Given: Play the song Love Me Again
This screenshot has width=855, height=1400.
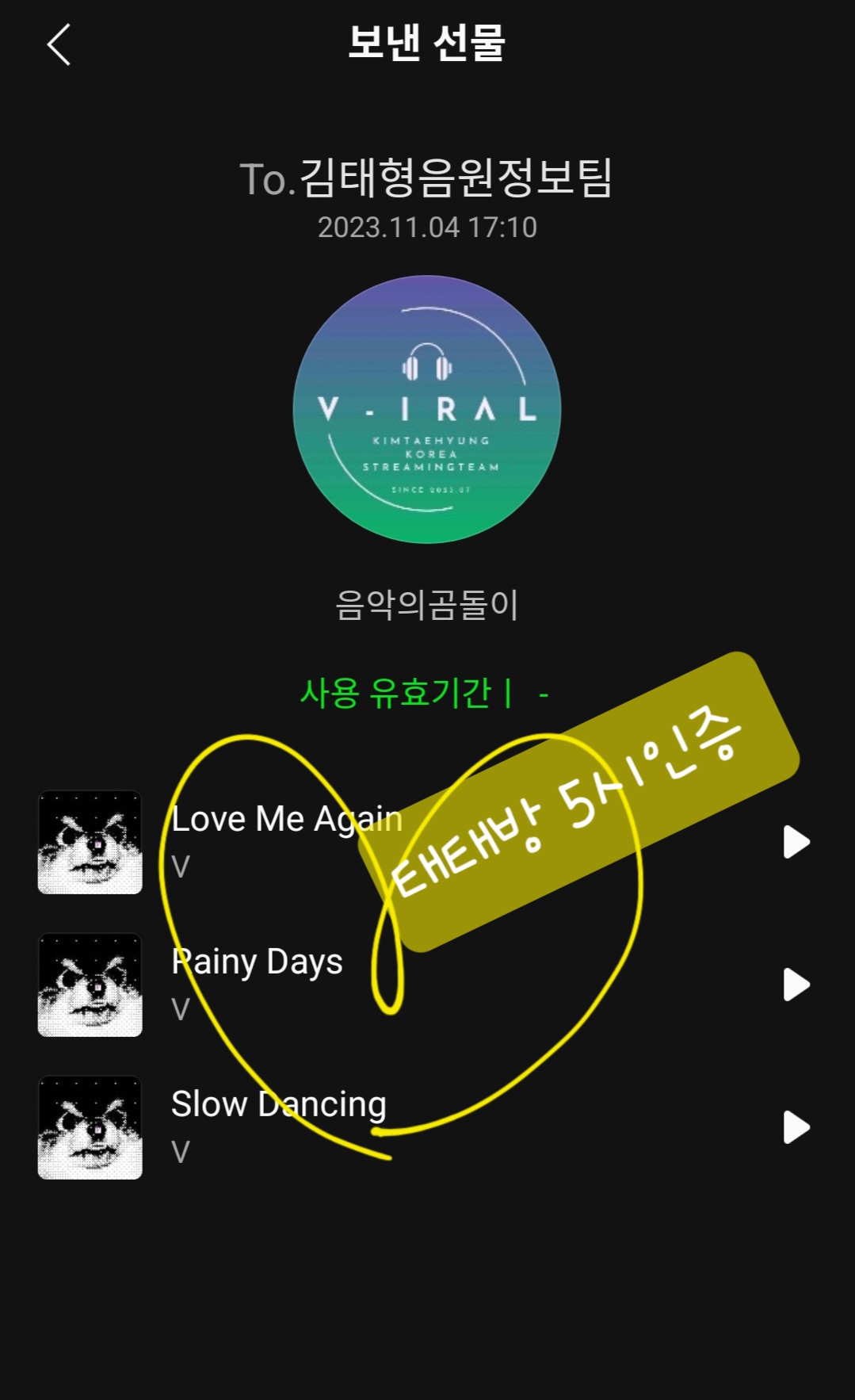Looking at the screenshot, I should 796,842.
